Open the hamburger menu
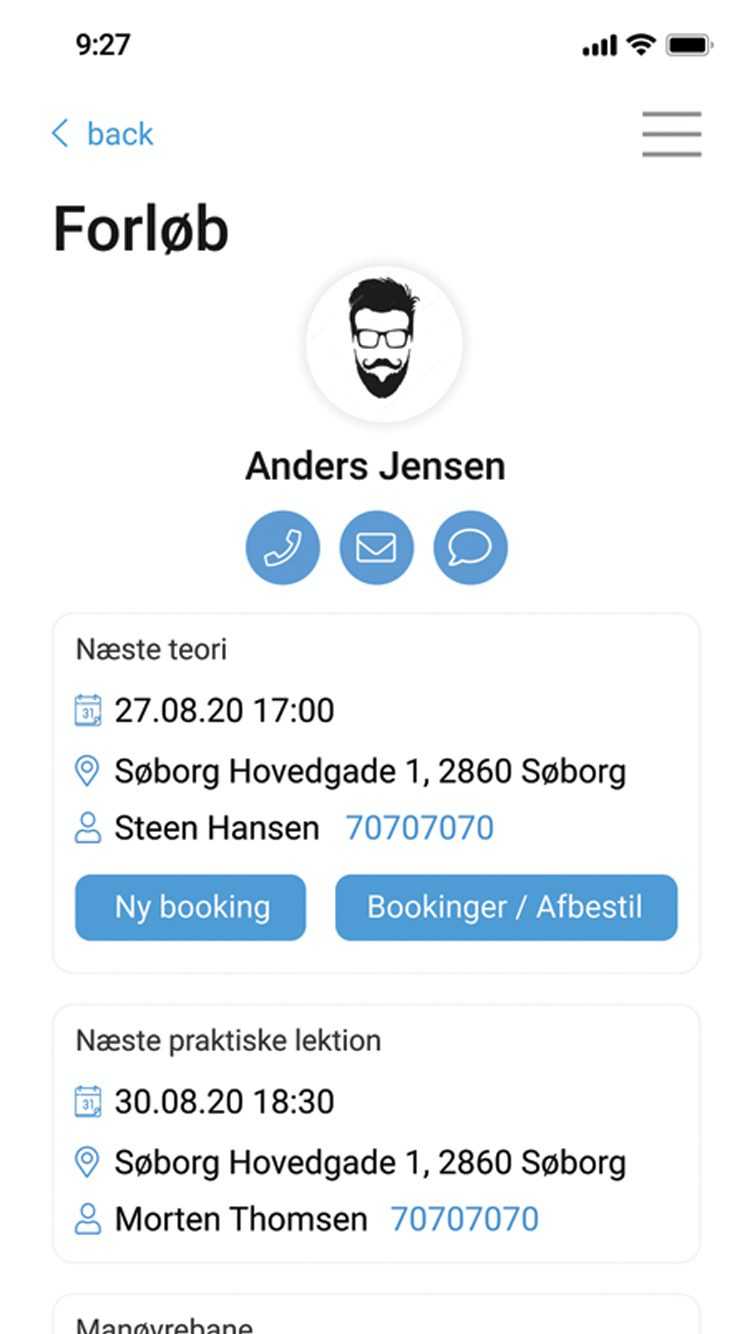Viewport: 750px width, 1334px height. [671, 134]
